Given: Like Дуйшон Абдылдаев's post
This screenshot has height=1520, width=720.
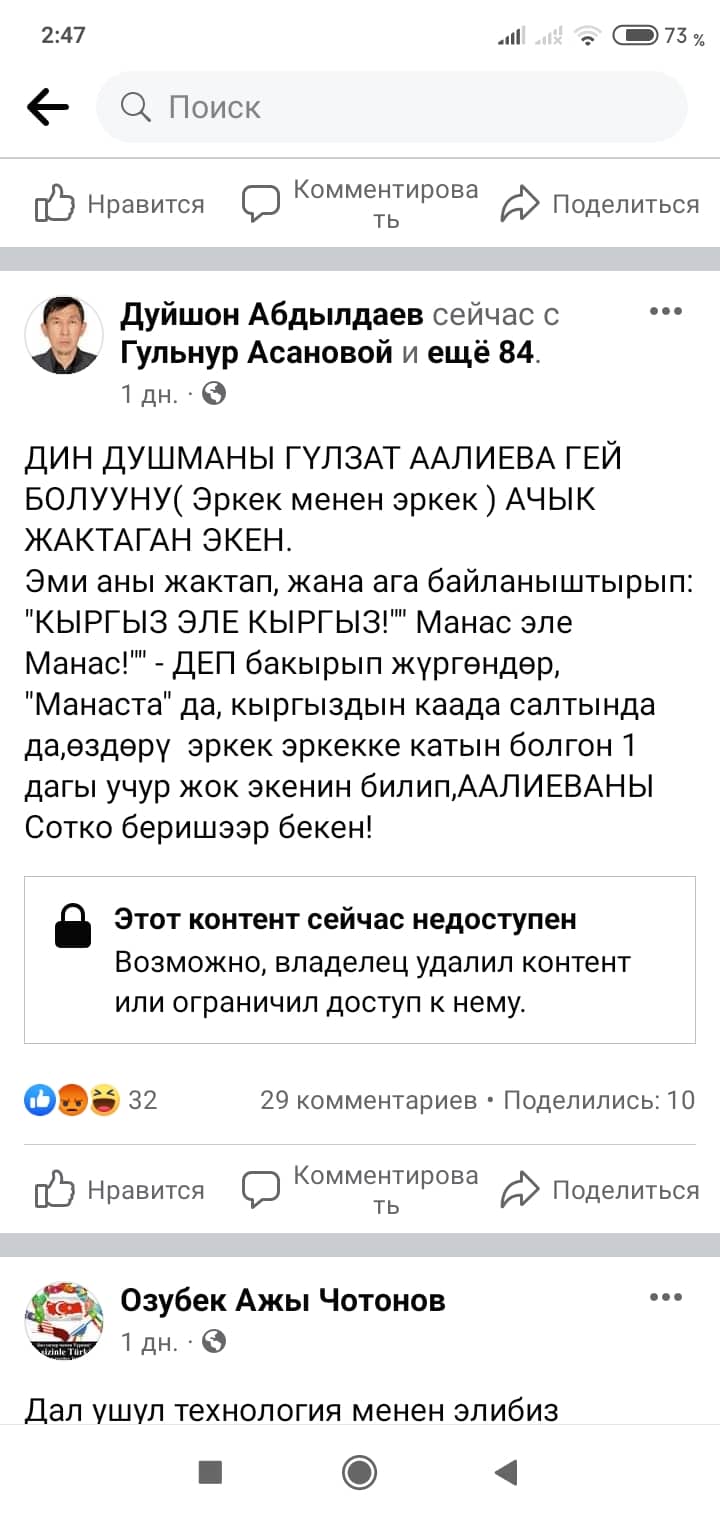Looking at the screenshot, I should [120, 1190].
